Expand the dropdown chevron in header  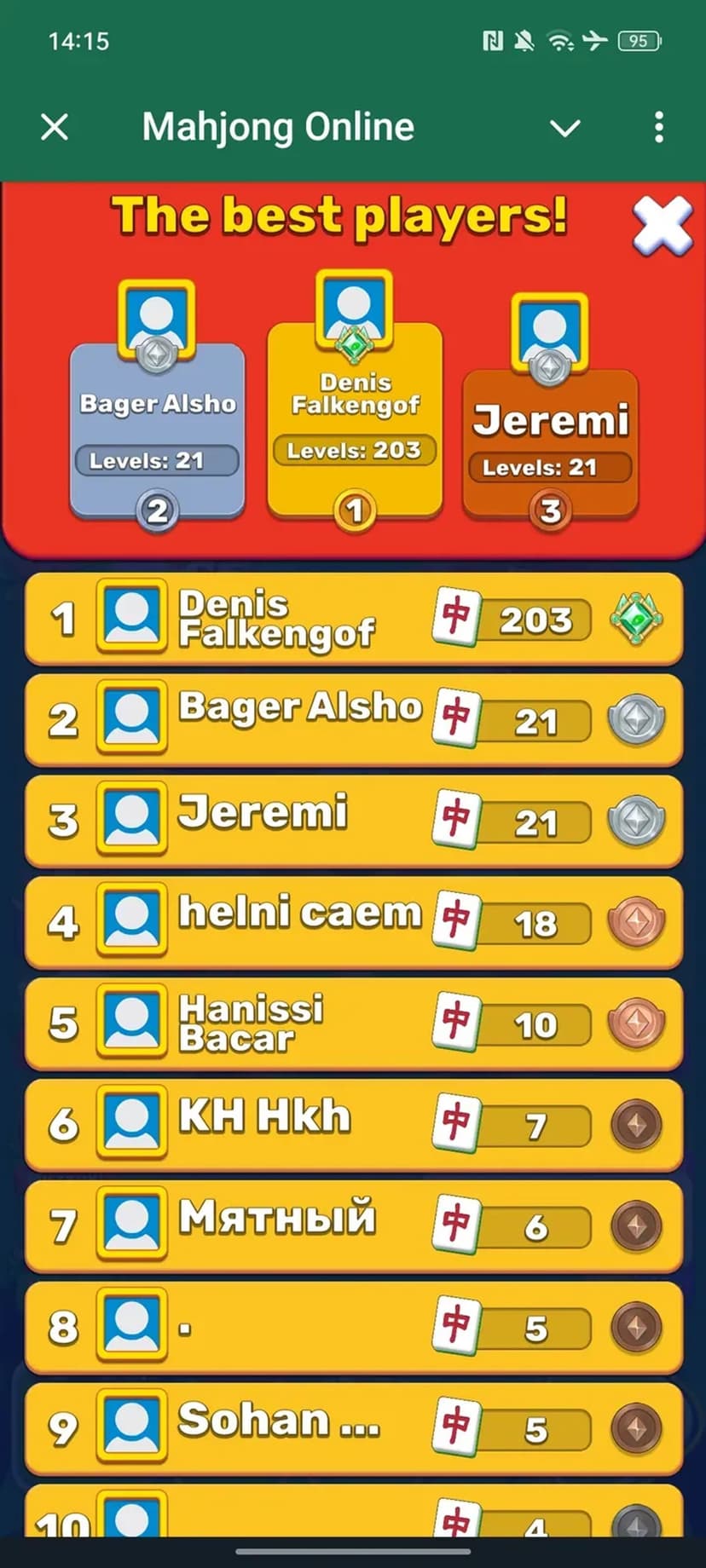coord(564,128)
